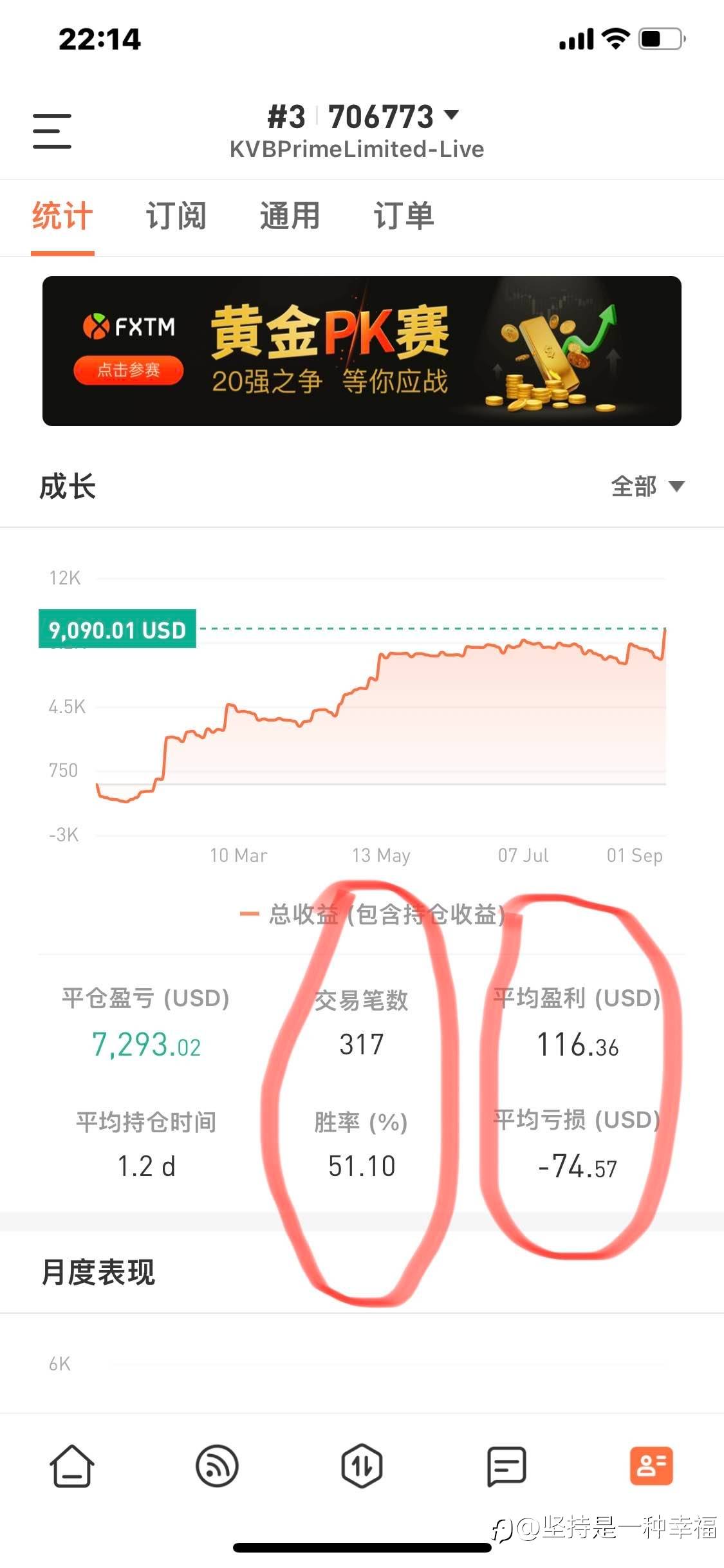
Task: Open the profile account tab
Action: pyautogui.click(x=651, y=1466)
